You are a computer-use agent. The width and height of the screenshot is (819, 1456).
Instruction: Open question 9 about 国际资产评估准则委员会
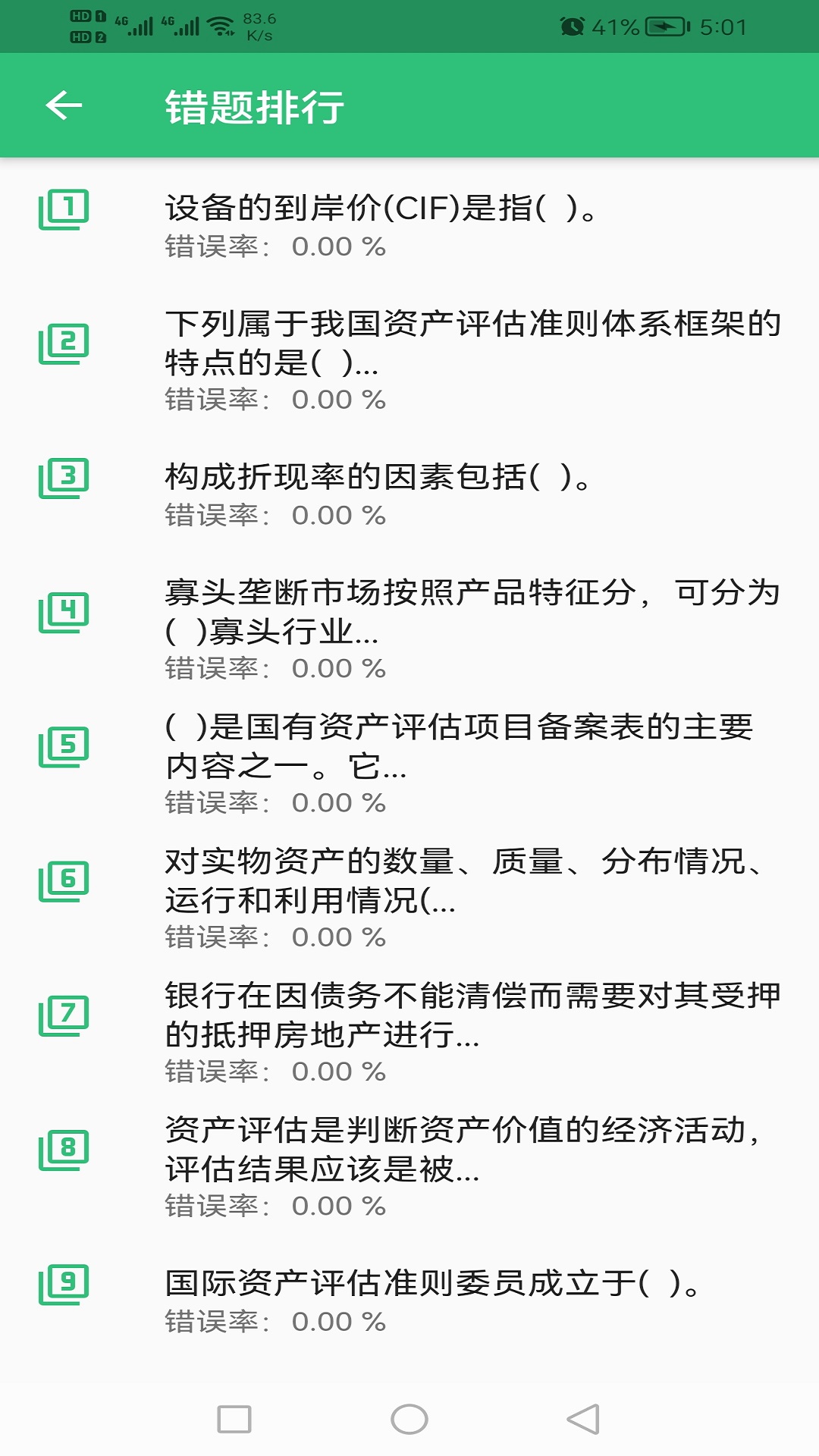(x=409, y=1300)
